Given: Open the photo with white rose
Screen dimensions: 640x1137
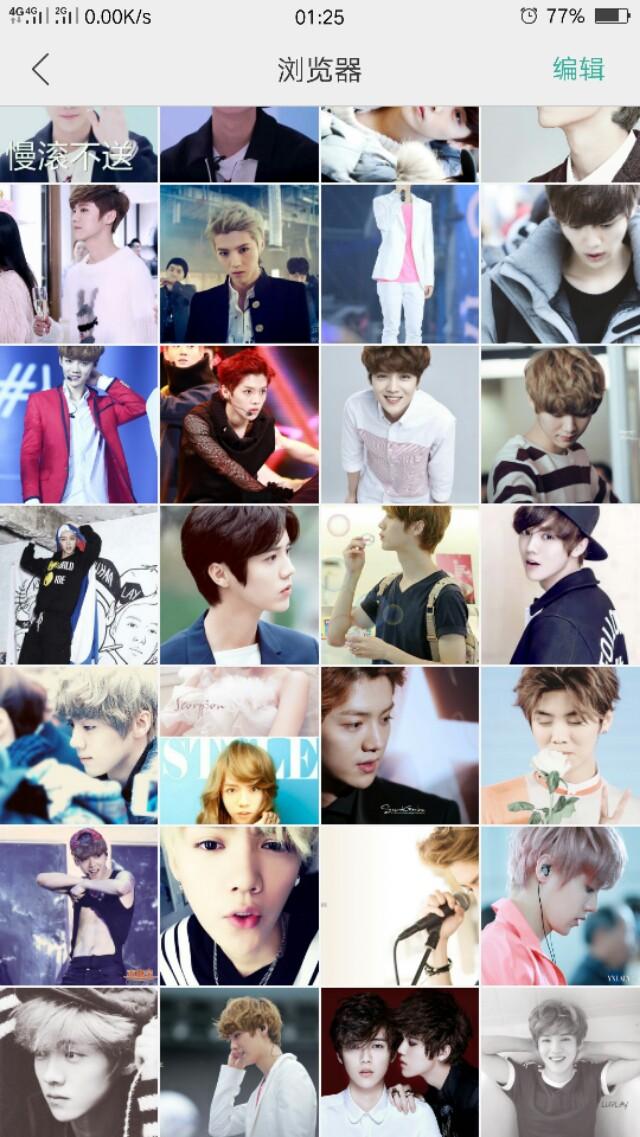Looking at the screenshot, I should (560, 746).
